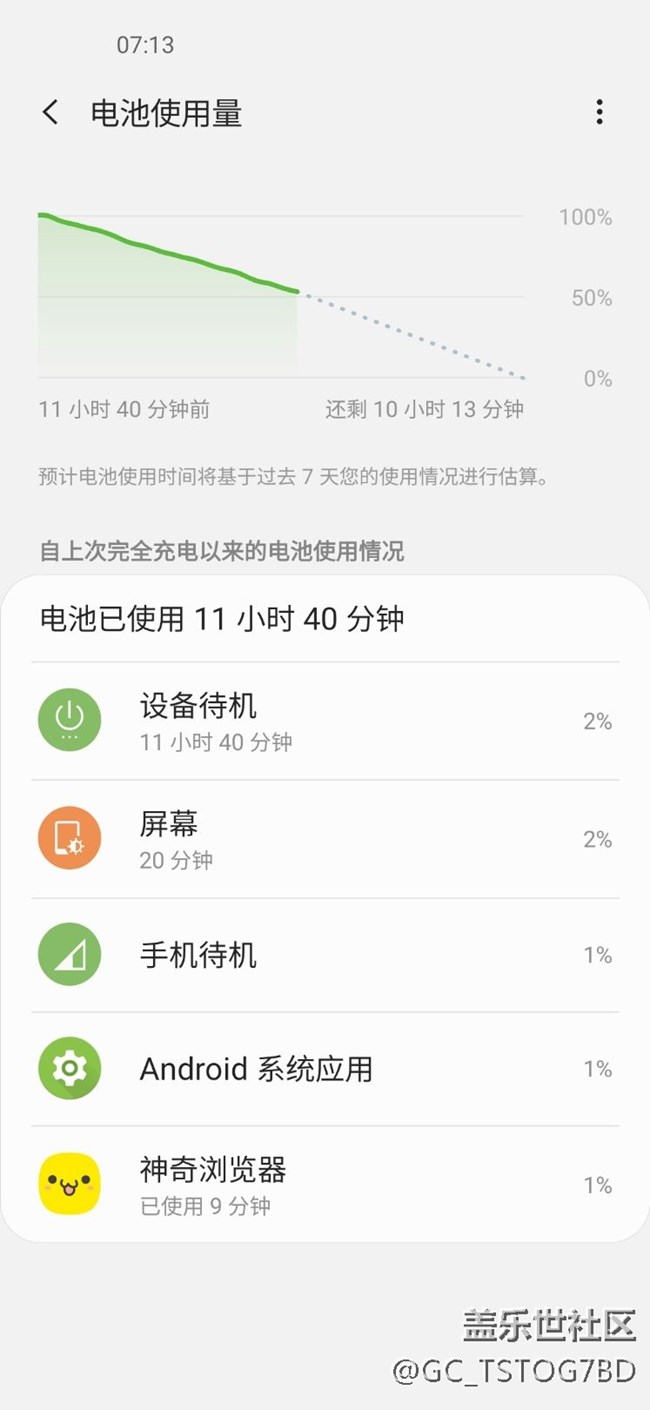Select the 手机待机 row
This screenshot has width=650, height=1410.
pyautogui.click(x=325, y=955)
